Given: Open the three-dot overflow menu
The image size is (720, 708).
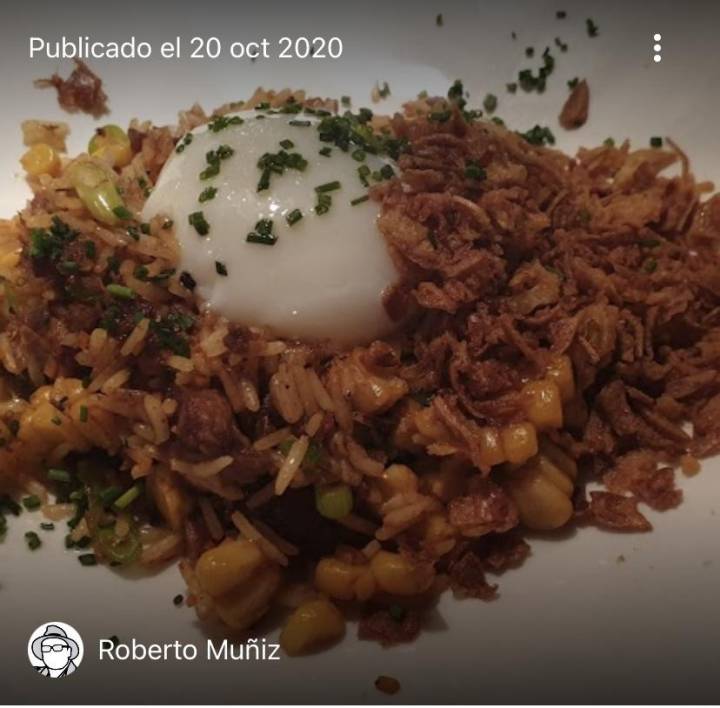Looking at the screenshot, I should [x=657, y=48].
